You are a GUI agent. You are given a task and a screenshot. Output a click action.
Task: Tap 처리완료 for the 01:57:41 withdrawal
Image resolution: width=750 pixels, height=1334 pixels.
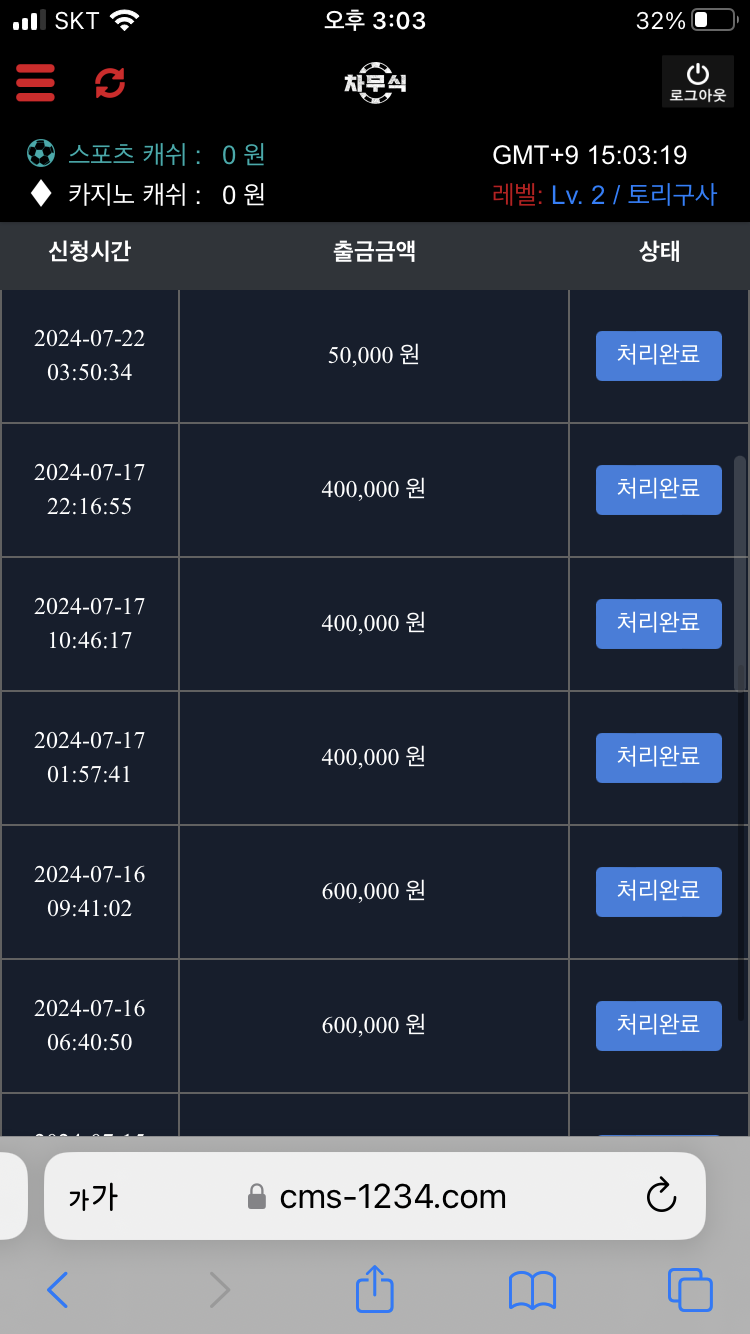pos(658,757)
